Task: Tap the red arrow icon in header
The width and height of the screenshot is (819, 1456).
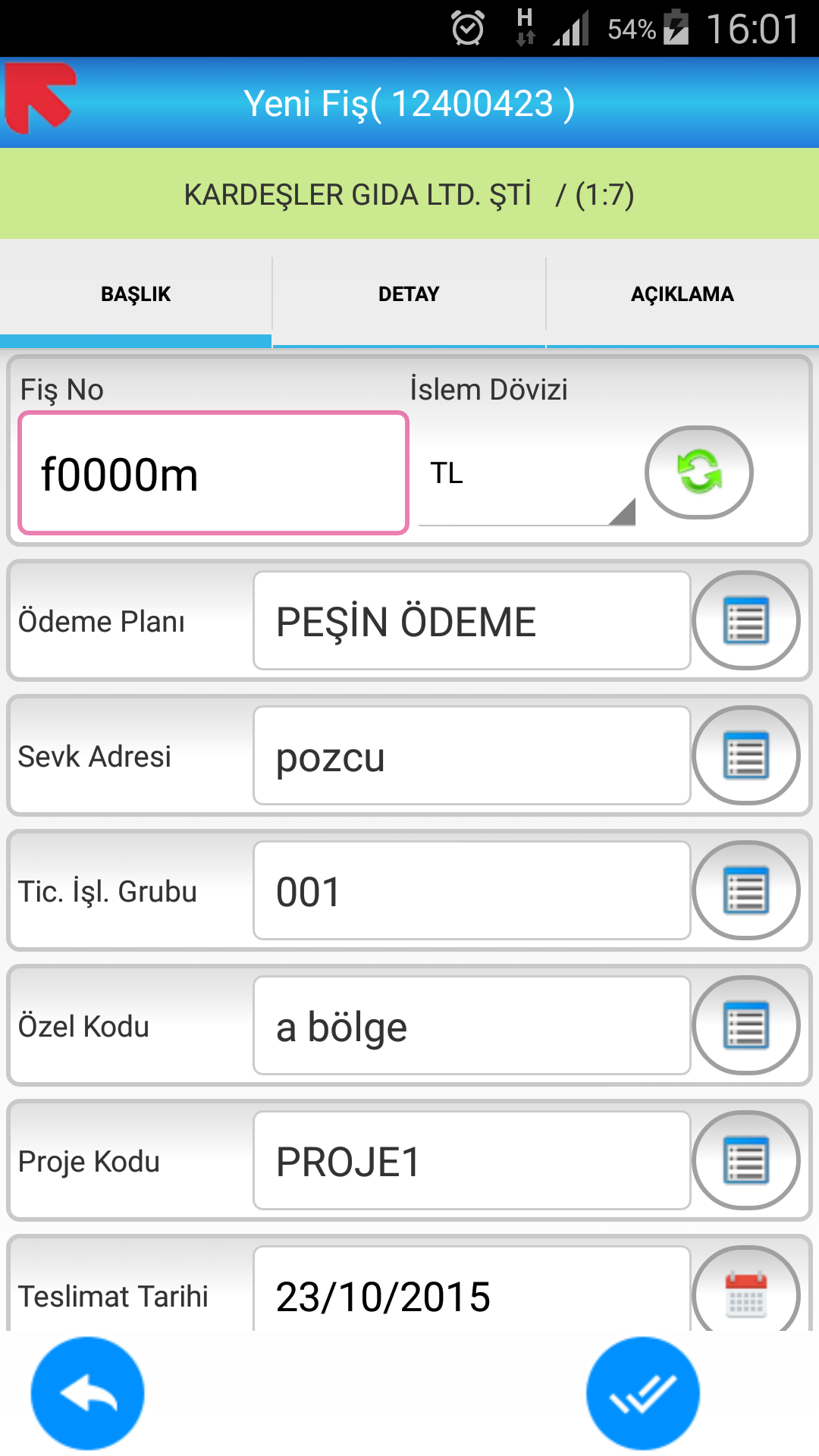Action: (40, 99)
